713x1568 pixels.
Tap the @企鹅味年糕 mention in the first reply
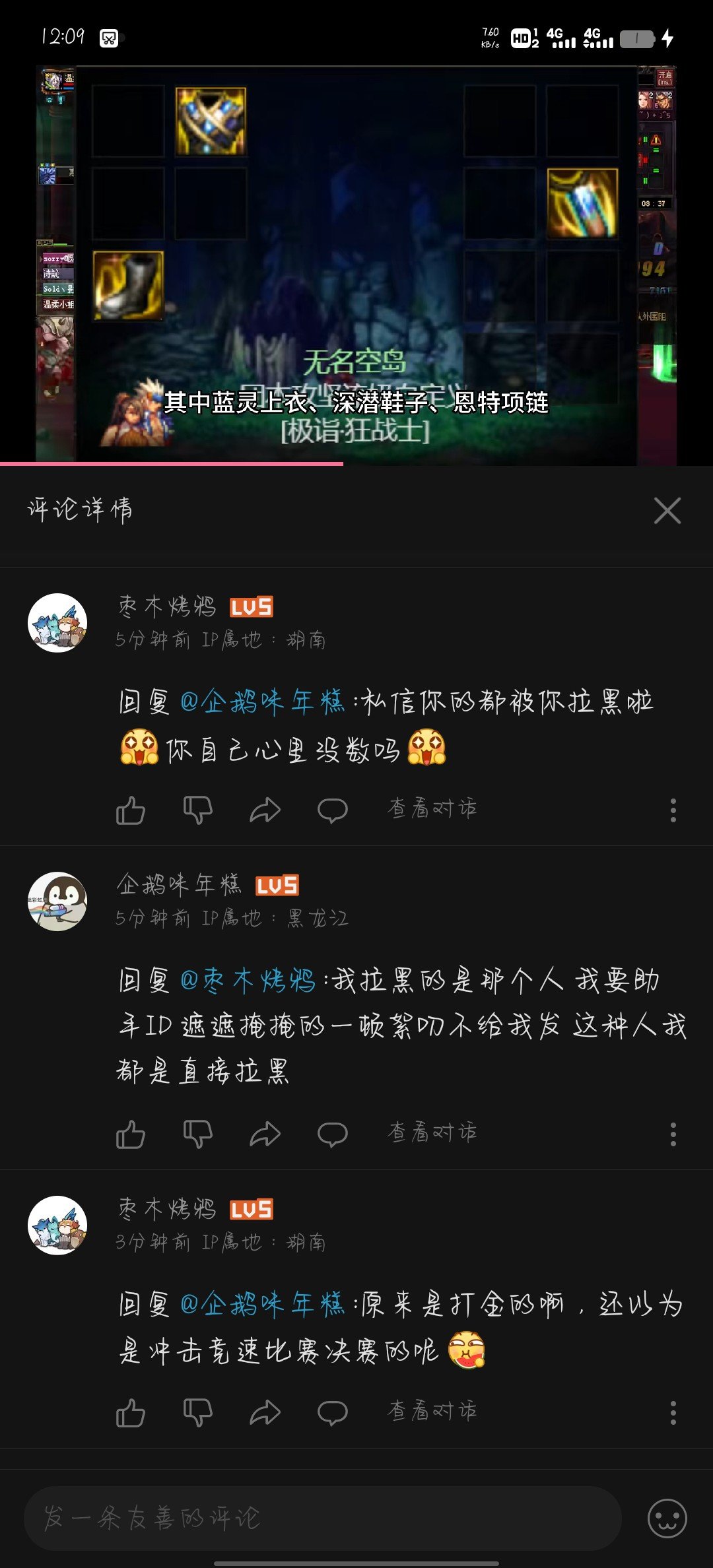coord(262,701)
